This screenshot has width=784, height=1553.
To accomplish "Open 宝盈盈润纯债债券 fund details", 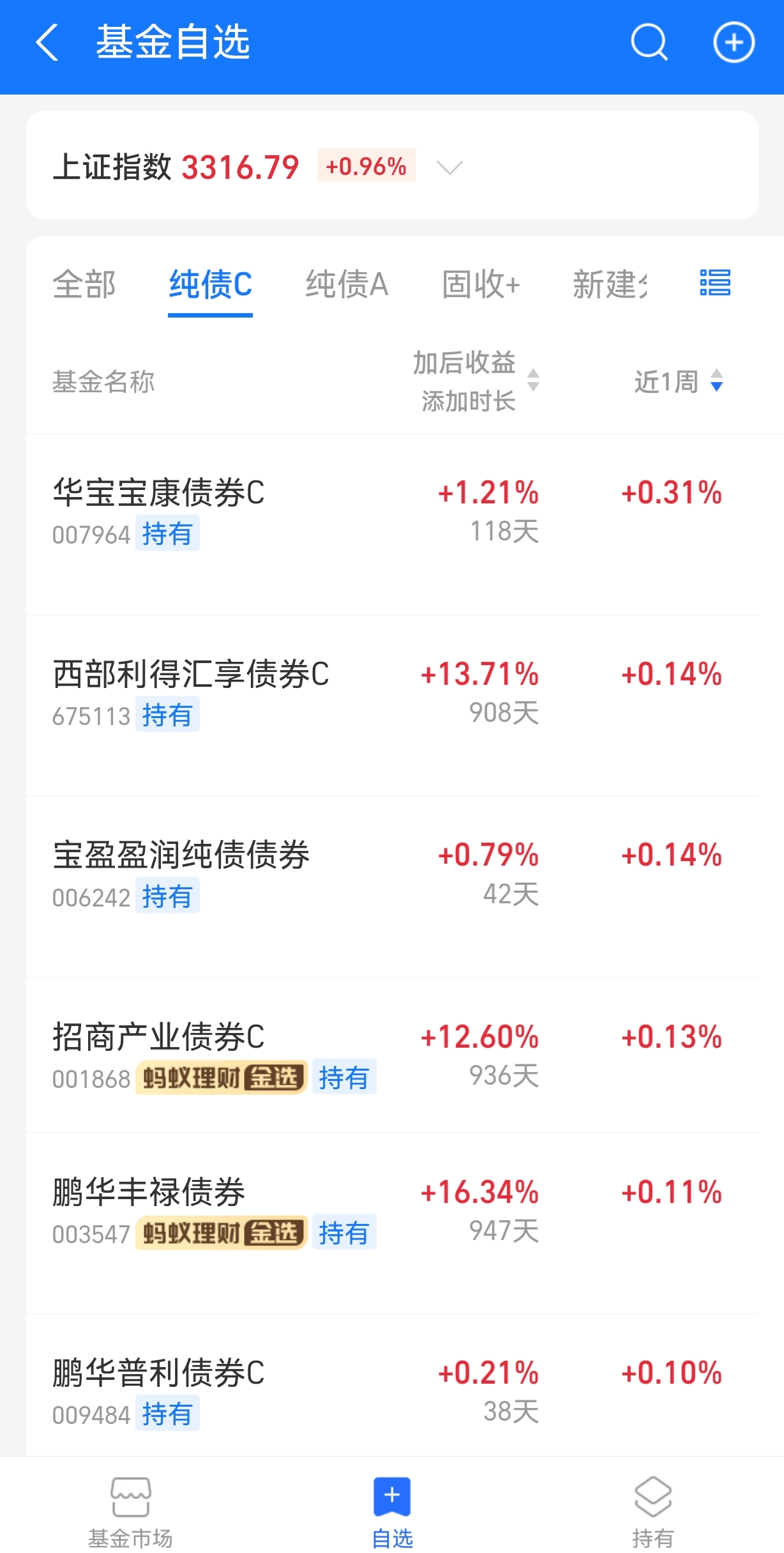I will 392,887.
